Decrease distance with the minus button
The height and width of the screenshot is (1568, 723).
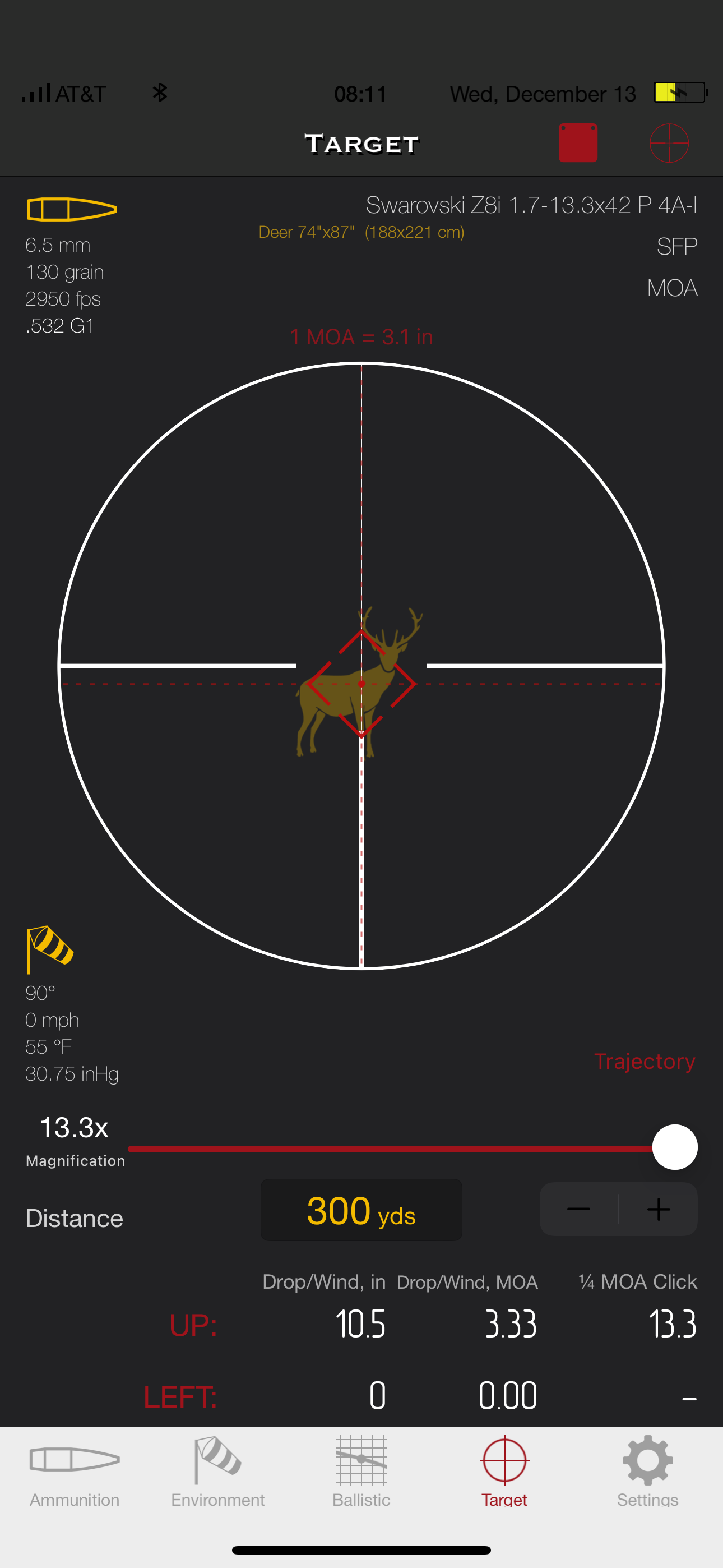click(x=579, y=1210)
